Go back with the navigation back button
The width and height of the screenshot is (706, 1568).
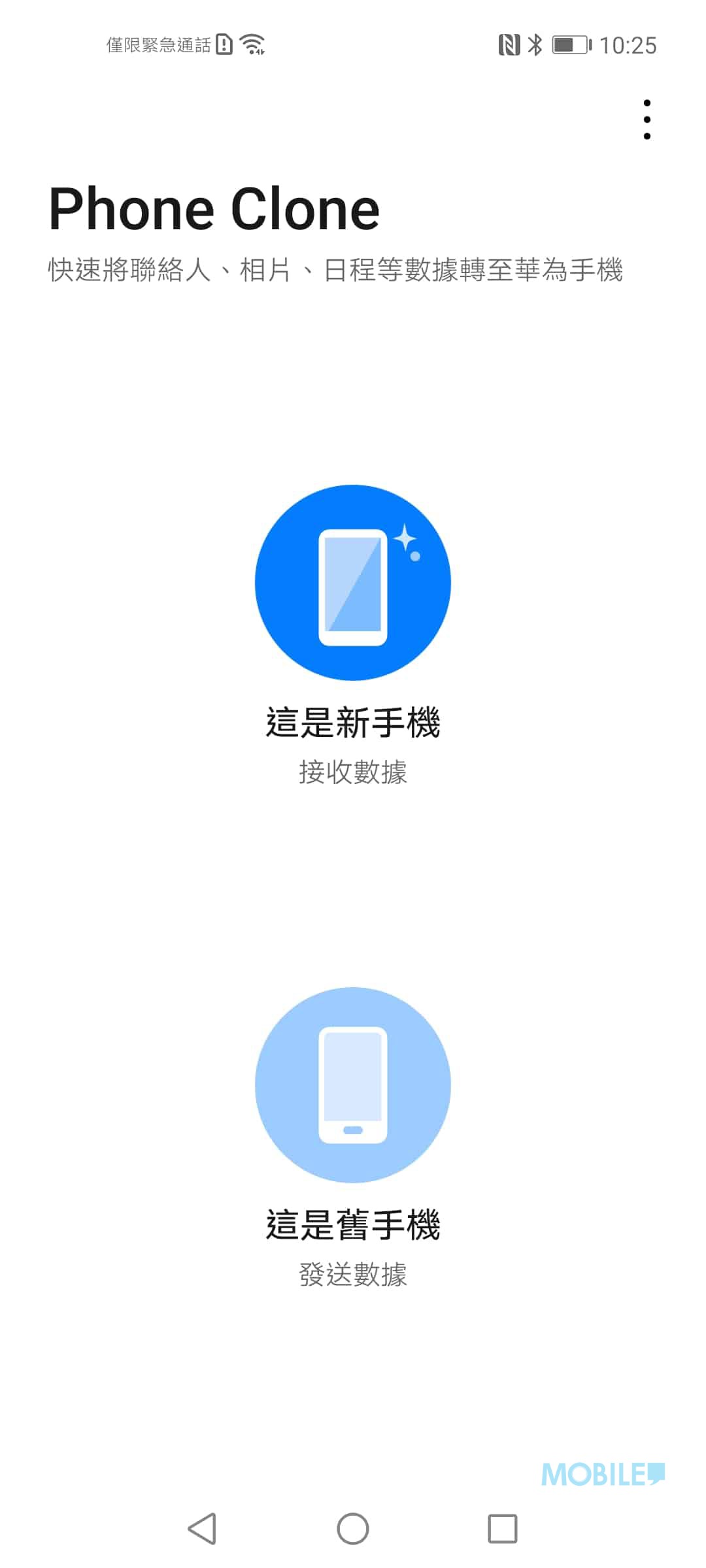202,1529
